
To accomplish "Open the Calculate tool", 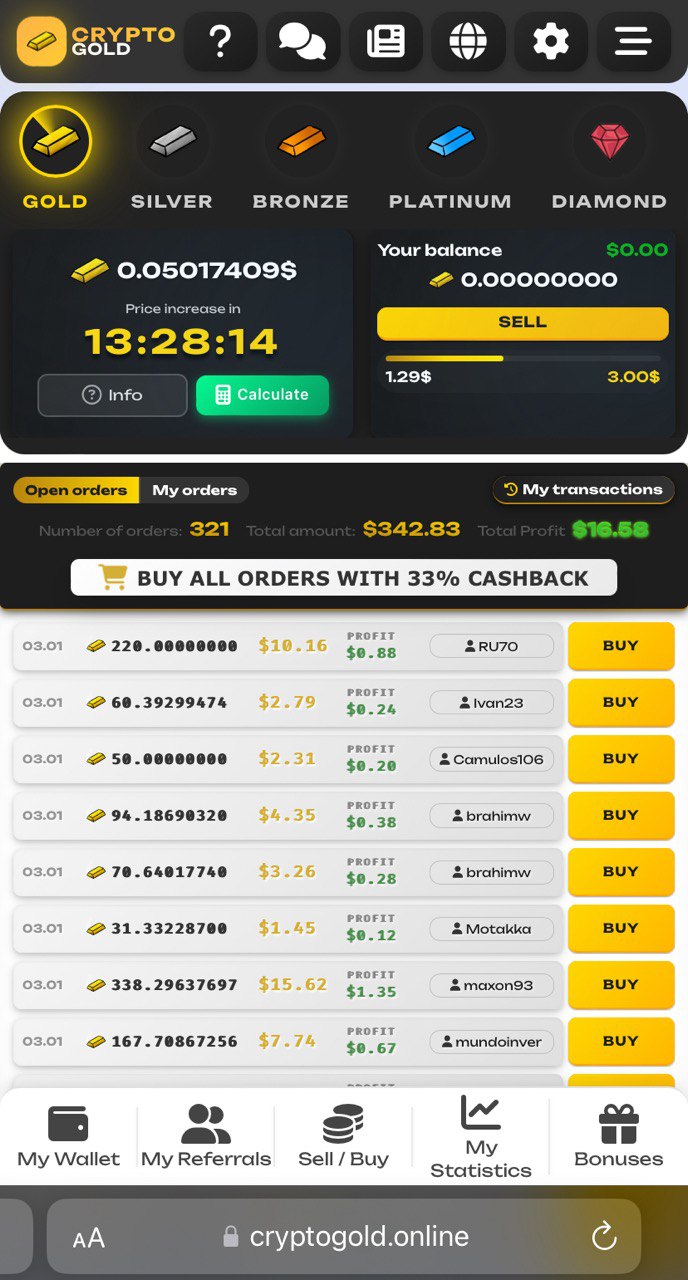I will click(262, 395).
